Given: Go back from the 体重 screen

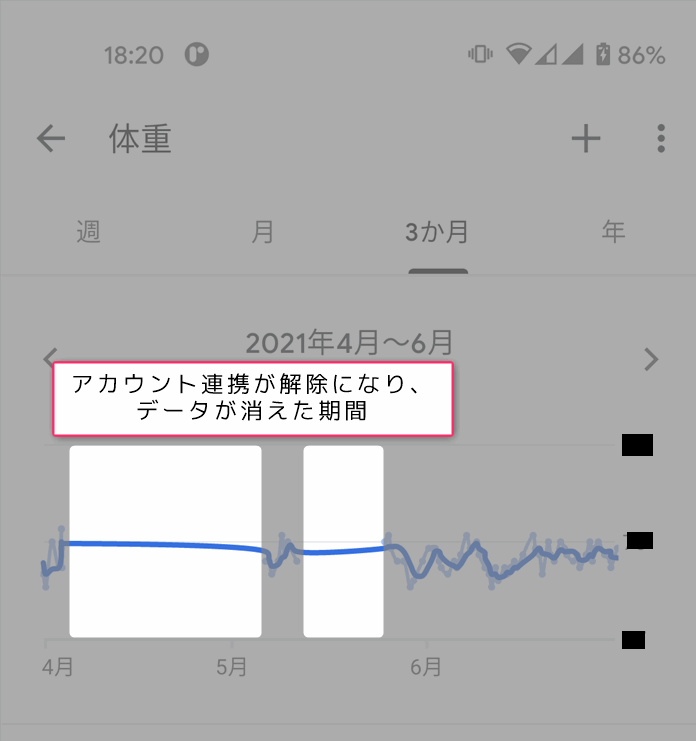Looking at the screenshot, I should point(50,139).
